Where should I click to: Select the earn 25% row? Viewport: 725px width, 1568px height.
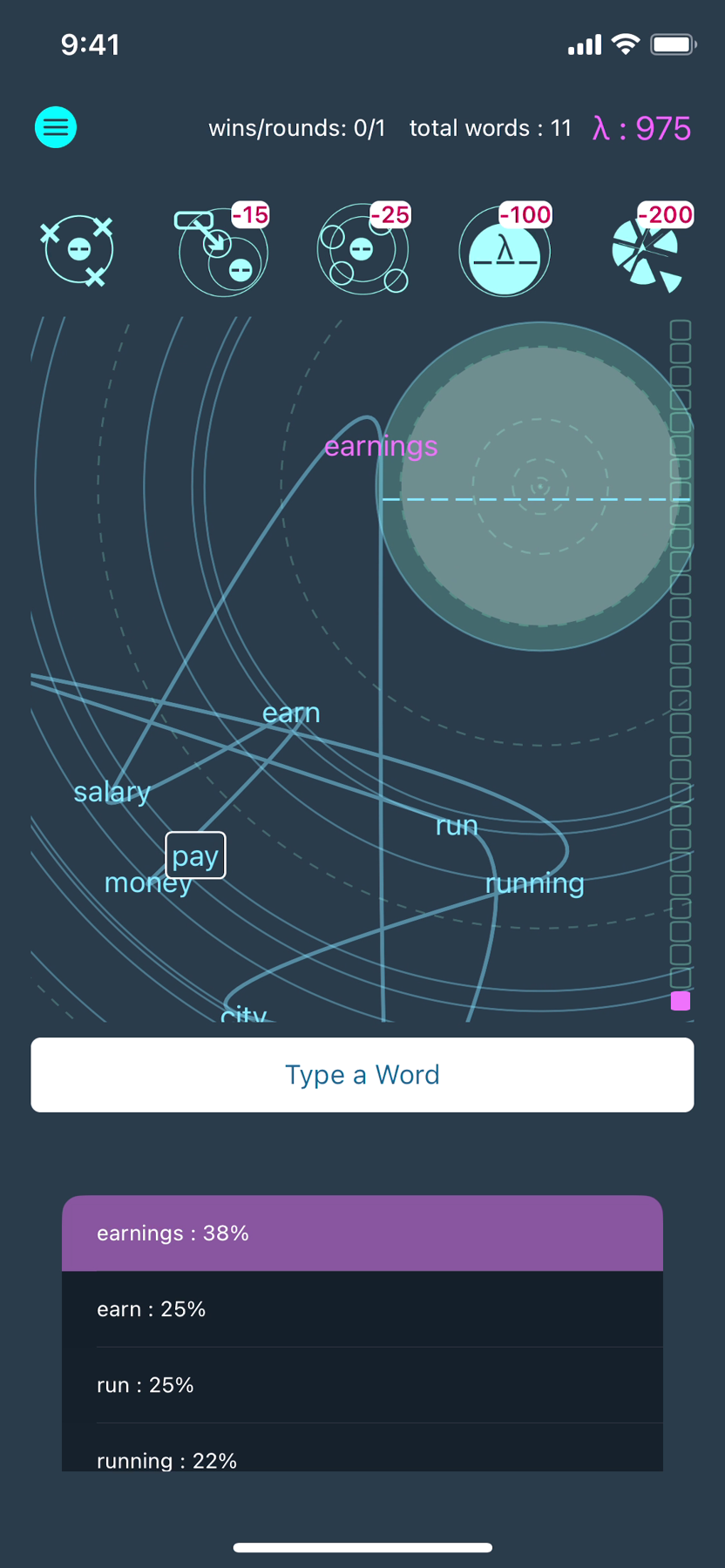362,1308
